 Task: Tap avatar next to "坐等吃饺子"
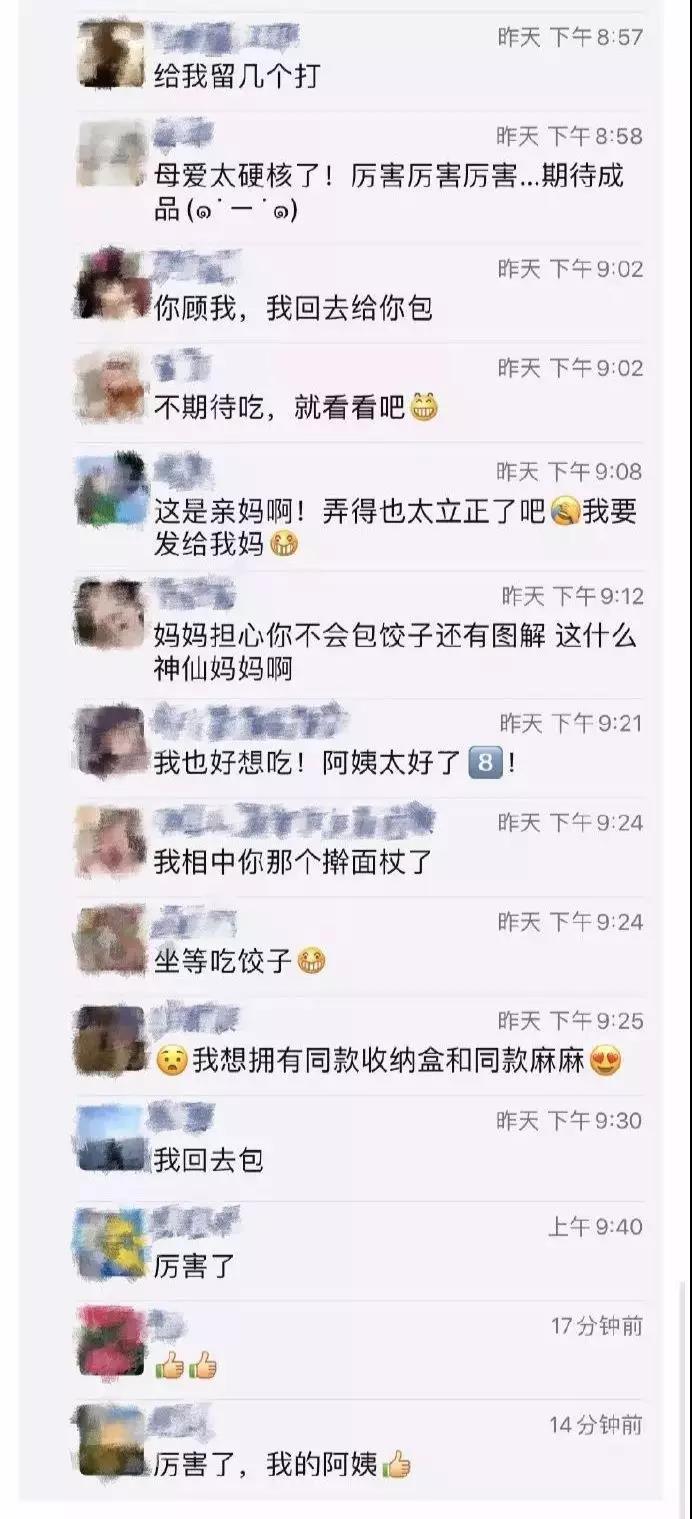click(x=112, y=940)
